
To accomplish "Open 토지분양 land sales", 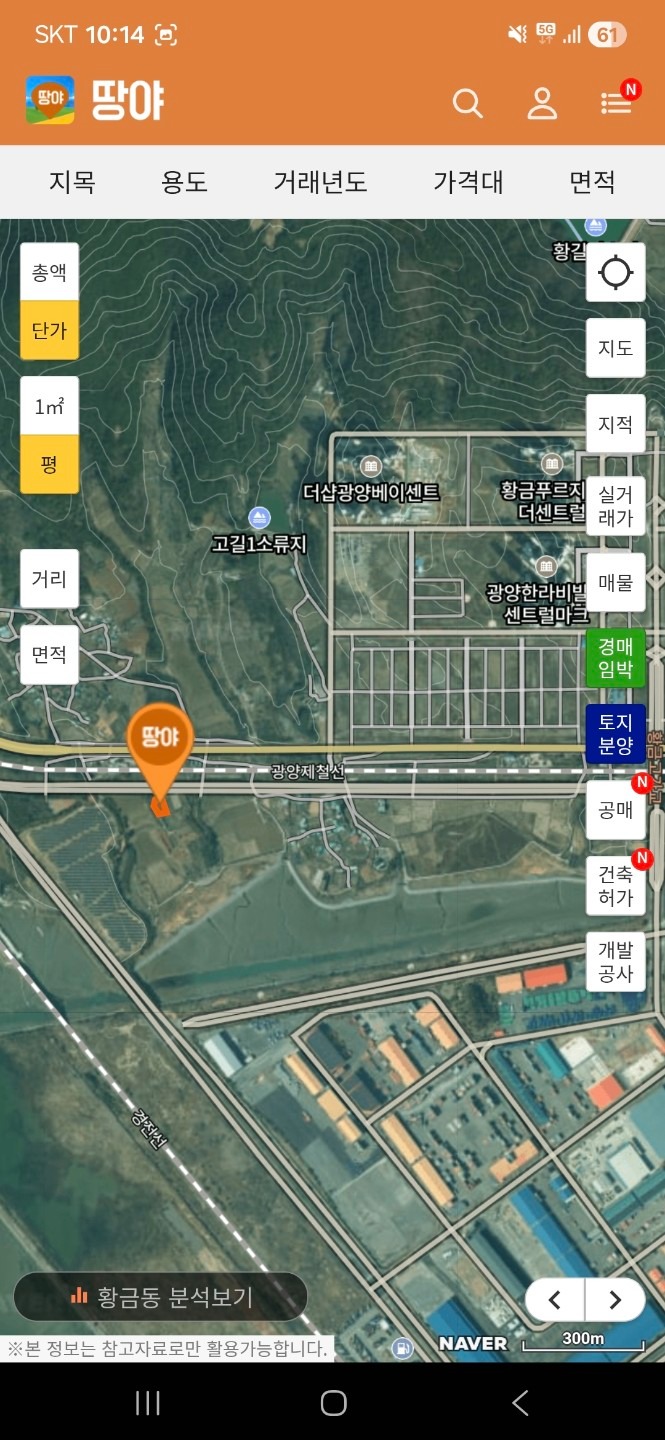I will (615, 733).
